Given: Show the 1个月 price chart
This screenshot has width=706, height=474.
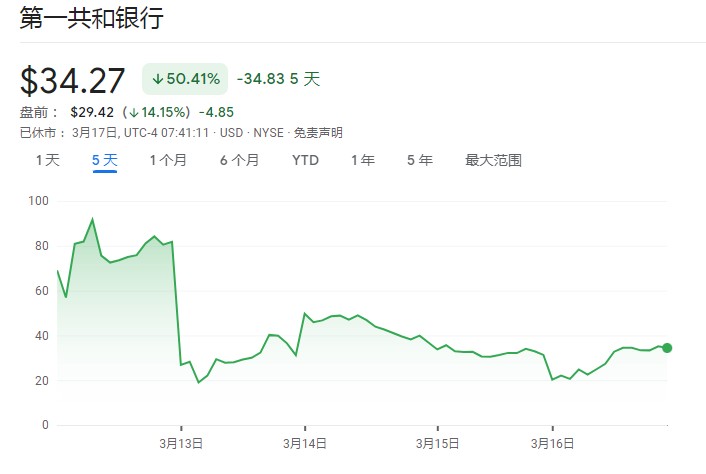Looking at the screenshot, I should coord(168,160).
